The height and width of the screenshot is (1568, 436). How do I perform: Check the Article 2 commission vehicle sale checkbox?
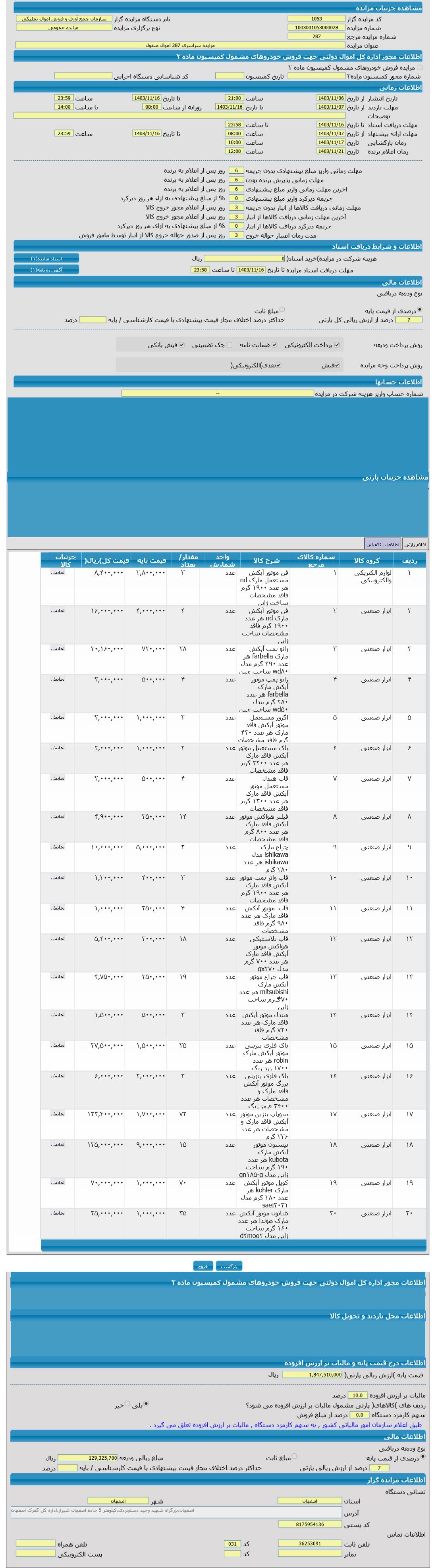419,67
